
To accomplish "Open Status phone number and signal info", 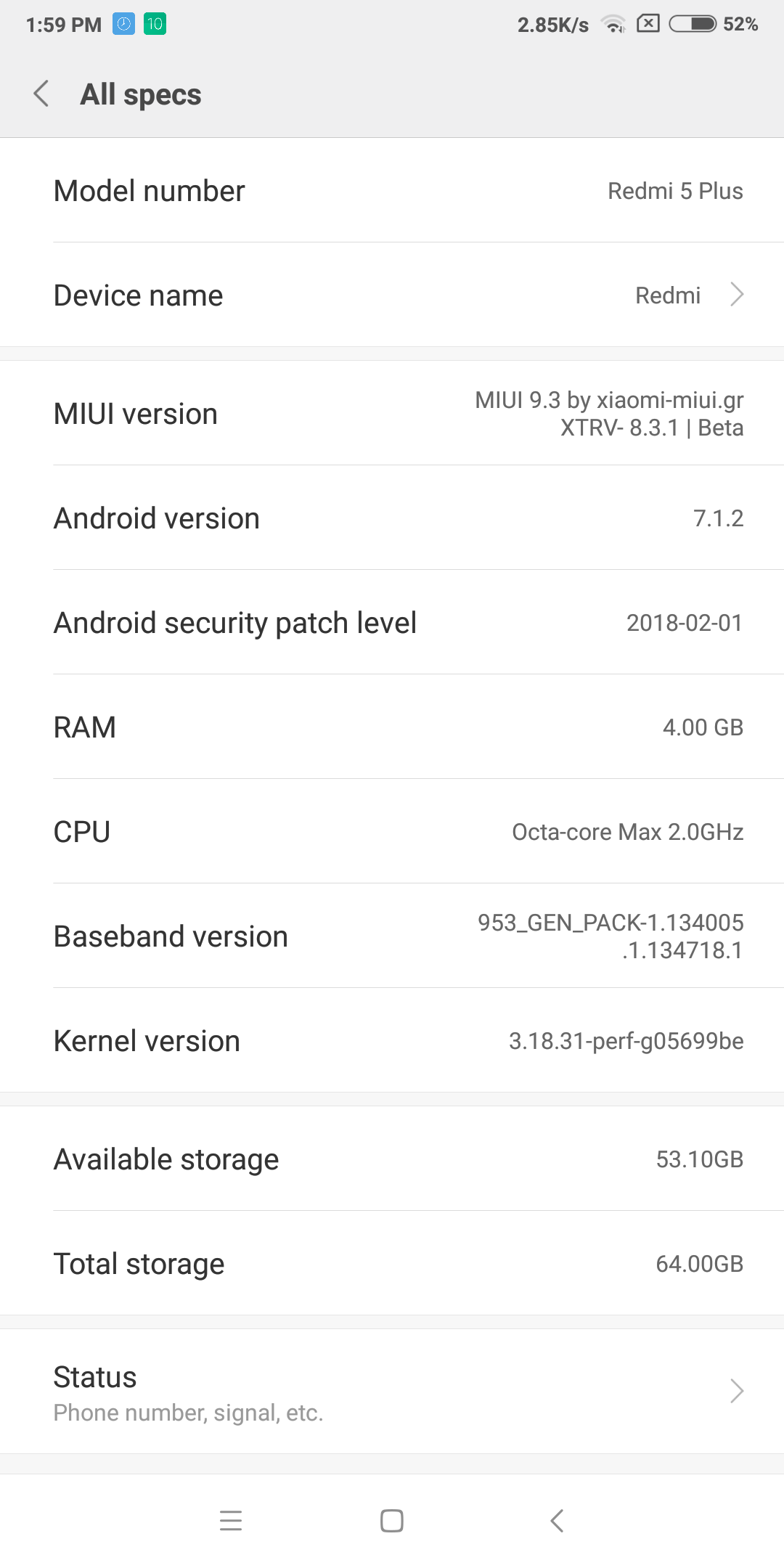I will (392, 1392).
